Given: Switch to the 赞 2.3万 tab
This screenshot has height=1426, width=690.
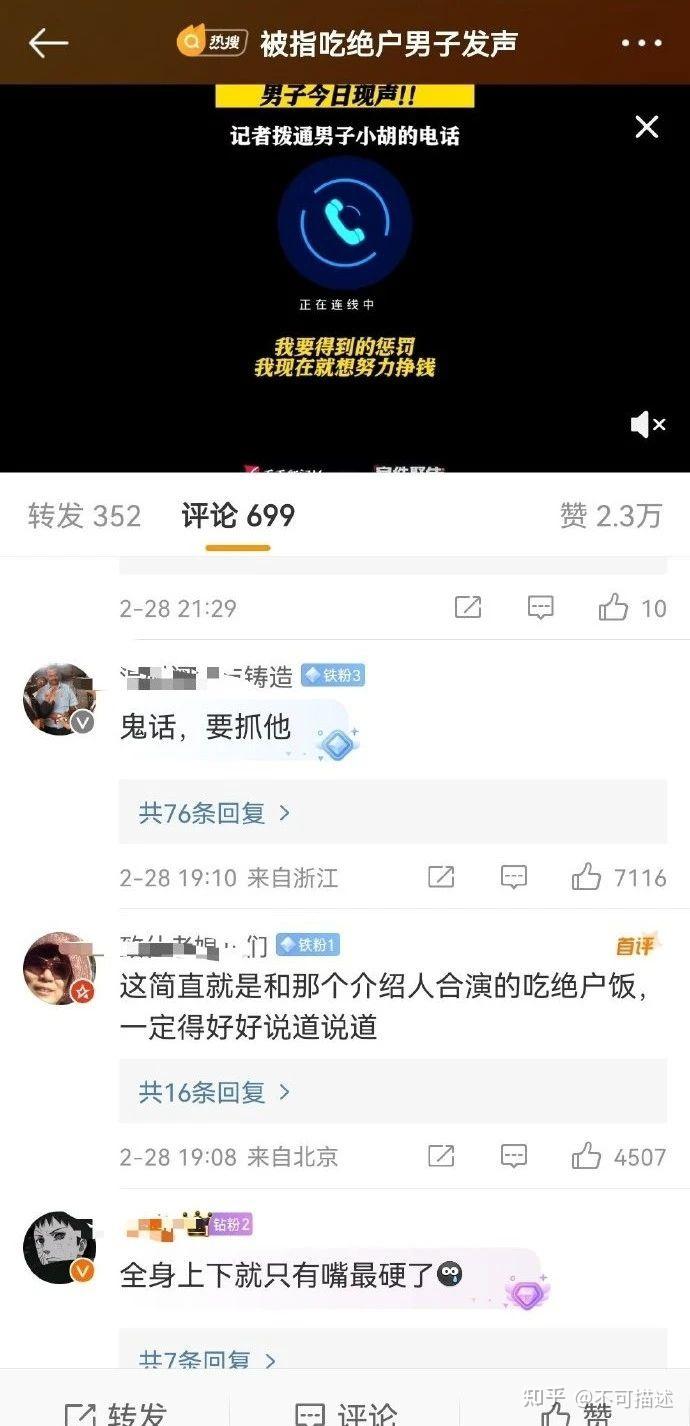Looking at the screenshot, I should (611, 516).
